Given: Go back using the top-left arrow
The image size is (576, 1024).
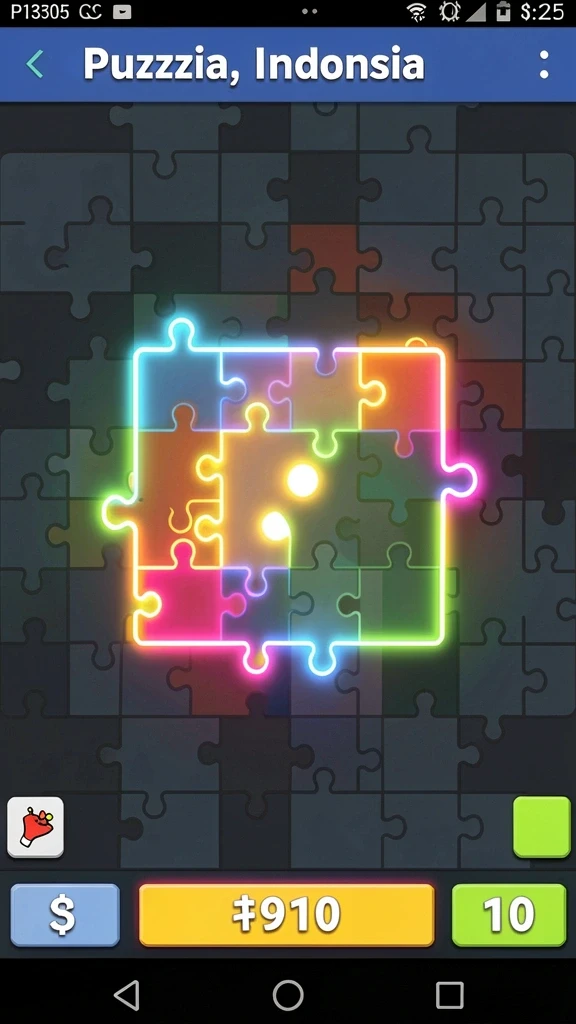Looking at the screenshot, I should [x=35, y=65].
